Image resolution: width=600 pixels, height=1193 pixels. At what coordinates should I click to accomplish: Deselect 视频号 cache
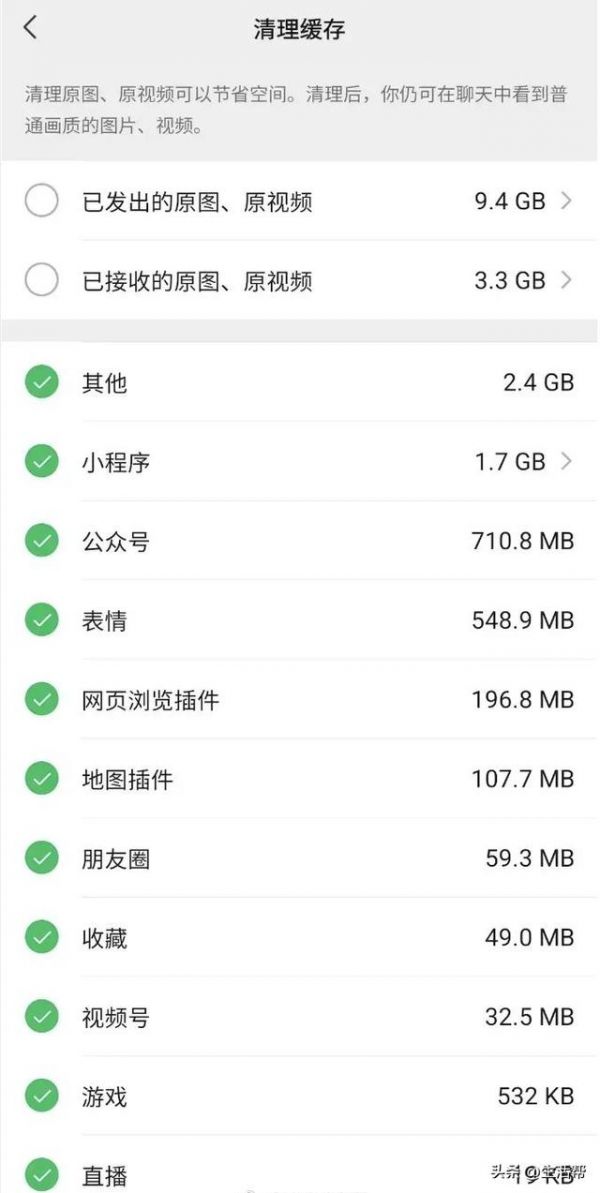click(x=41, y=1017)
